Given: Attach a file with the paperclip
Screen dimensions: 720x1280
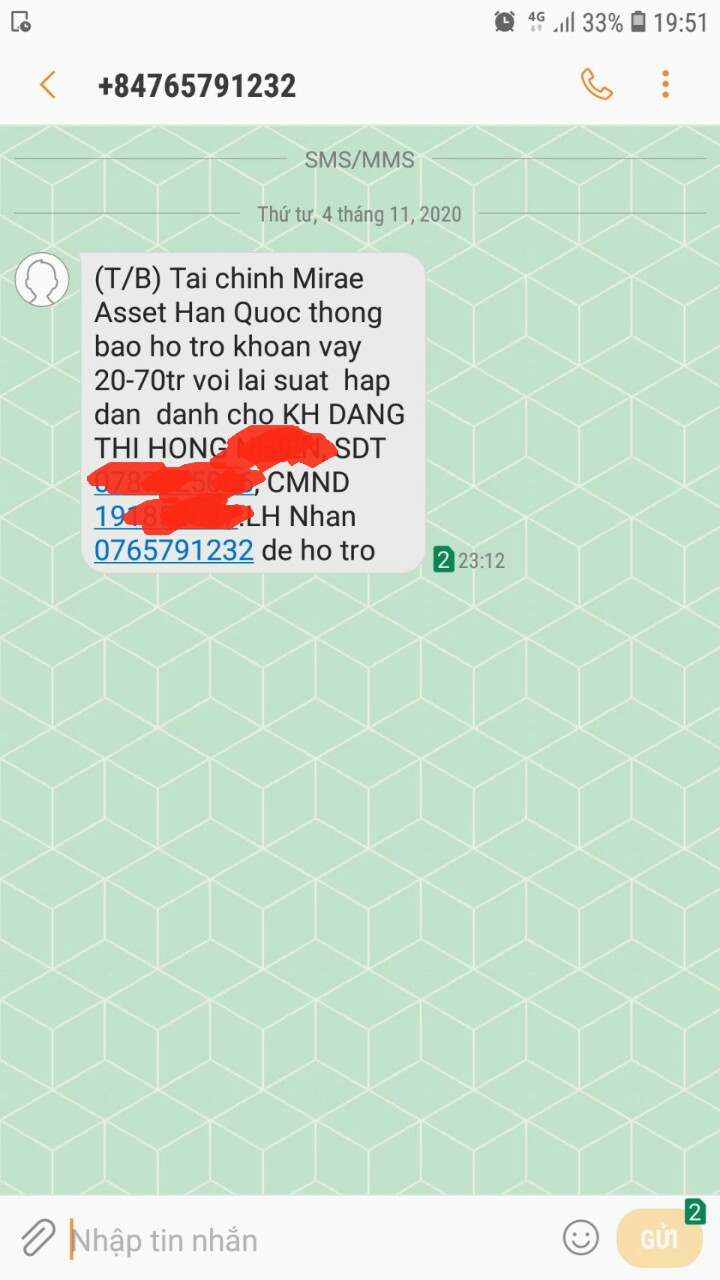Looking at the screenshot, I should coord(37,1238).
